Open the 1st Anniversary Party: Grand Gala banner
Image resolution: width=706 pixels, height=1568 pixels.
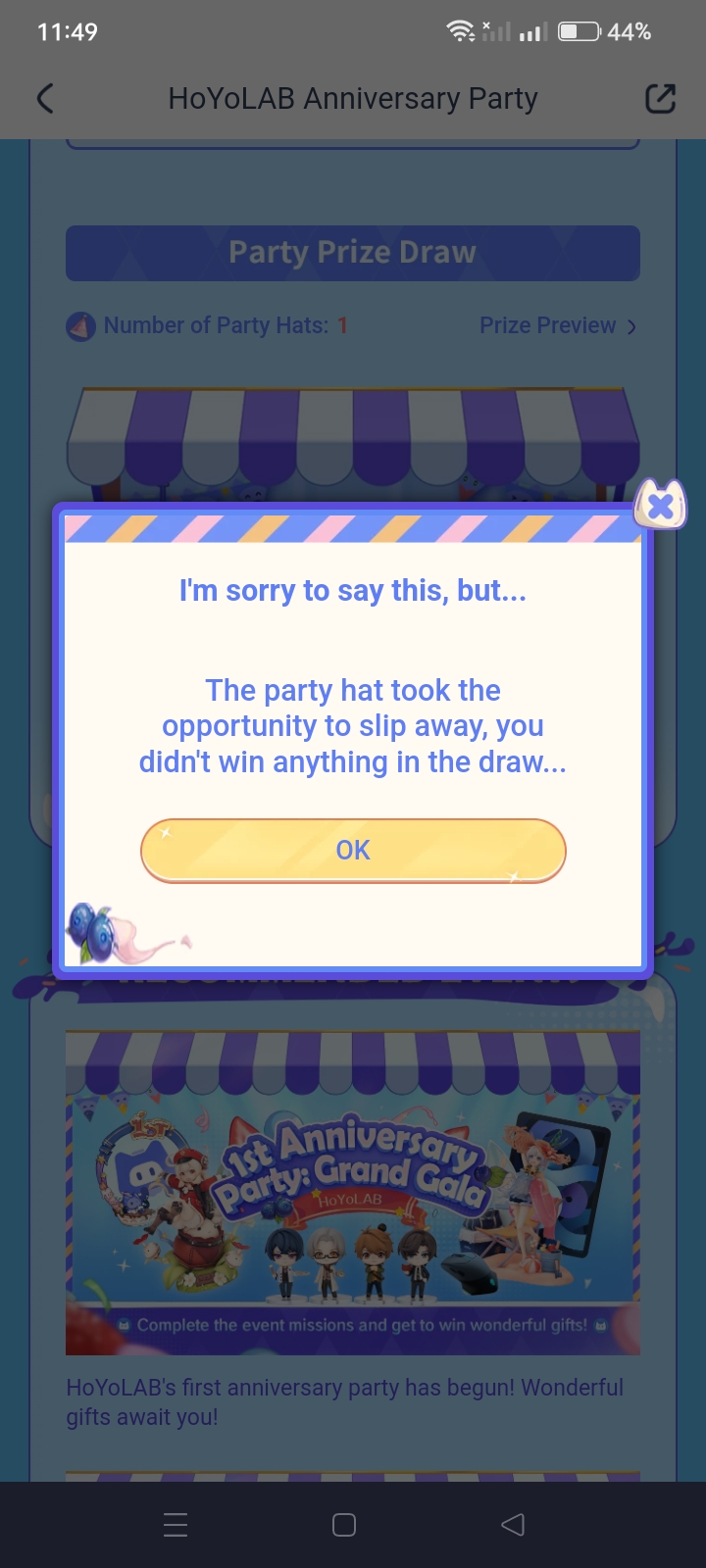[353, 1192]
